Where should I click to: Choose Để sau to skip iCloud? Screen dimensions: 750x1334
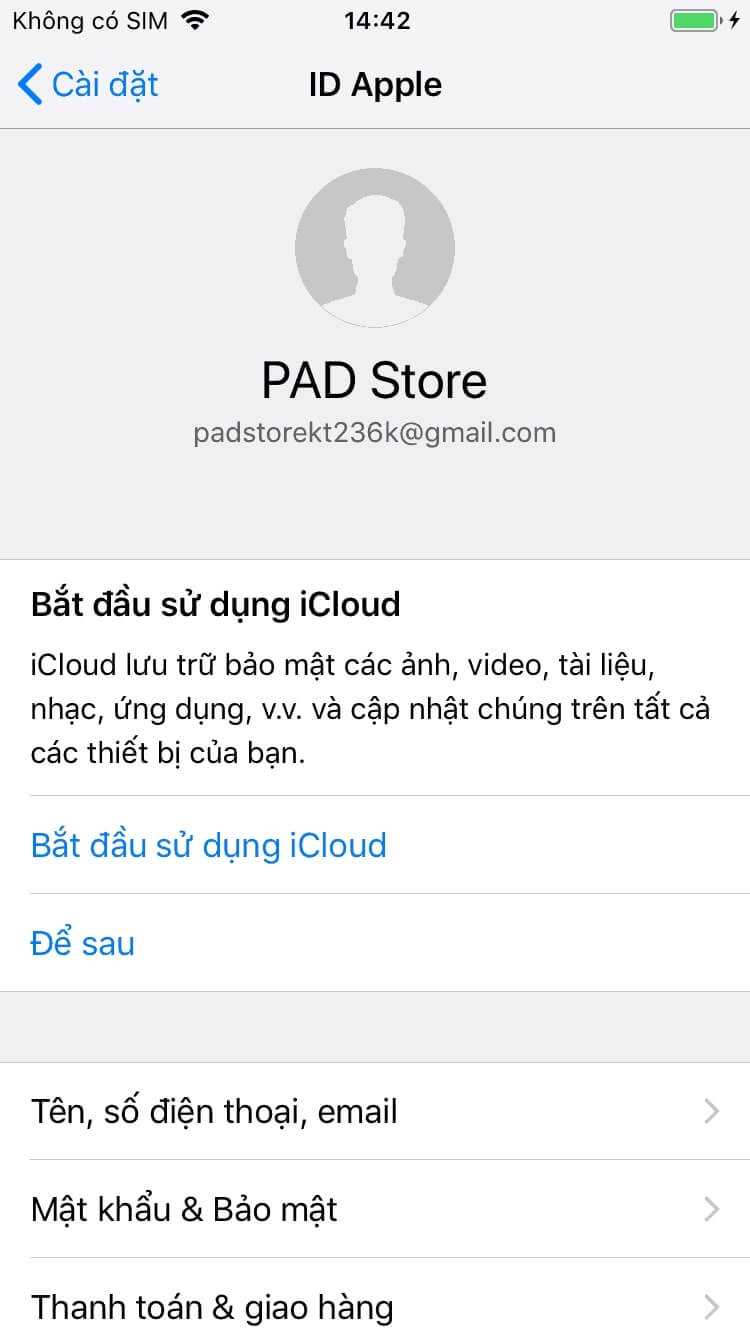click(83, 943)
